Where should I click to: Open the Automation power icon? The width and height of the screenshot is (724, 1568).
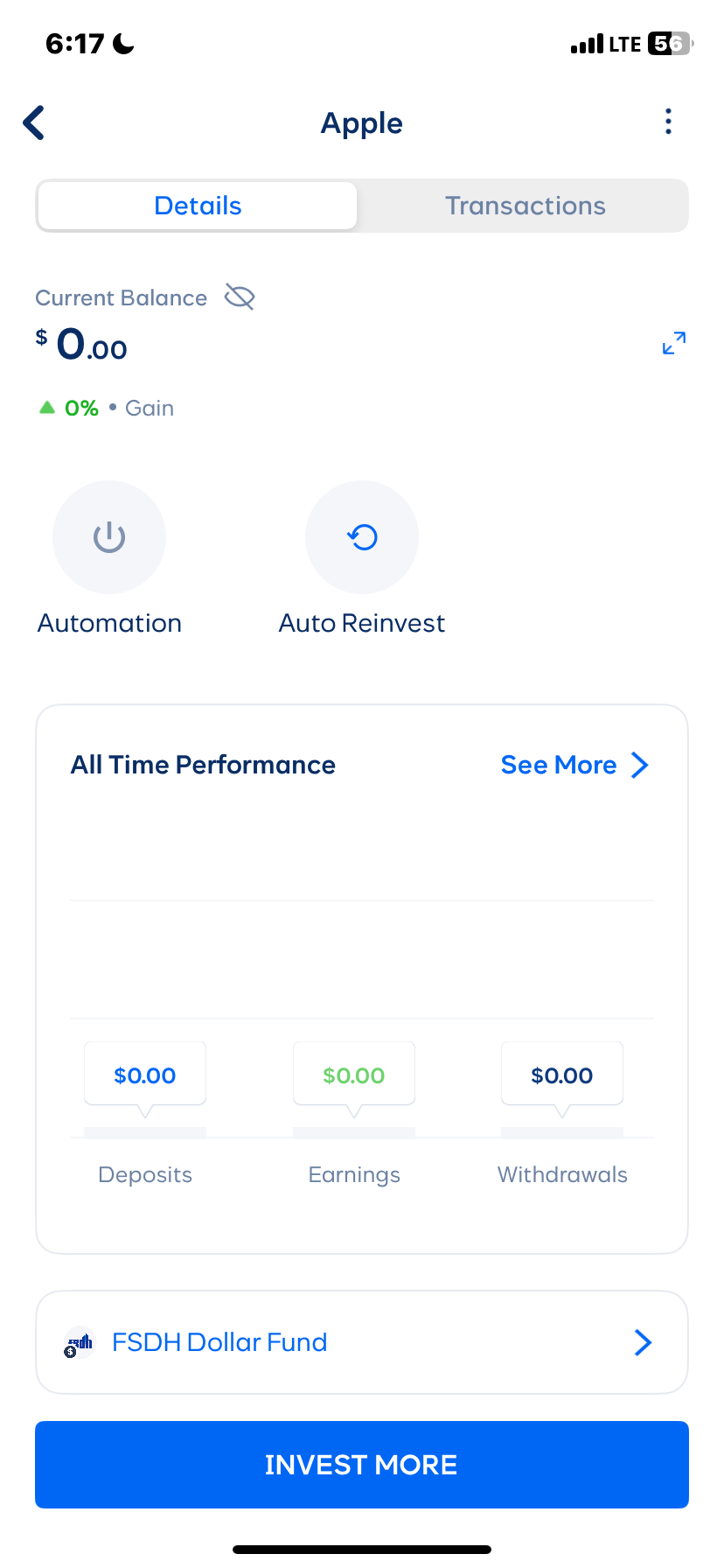108,537
